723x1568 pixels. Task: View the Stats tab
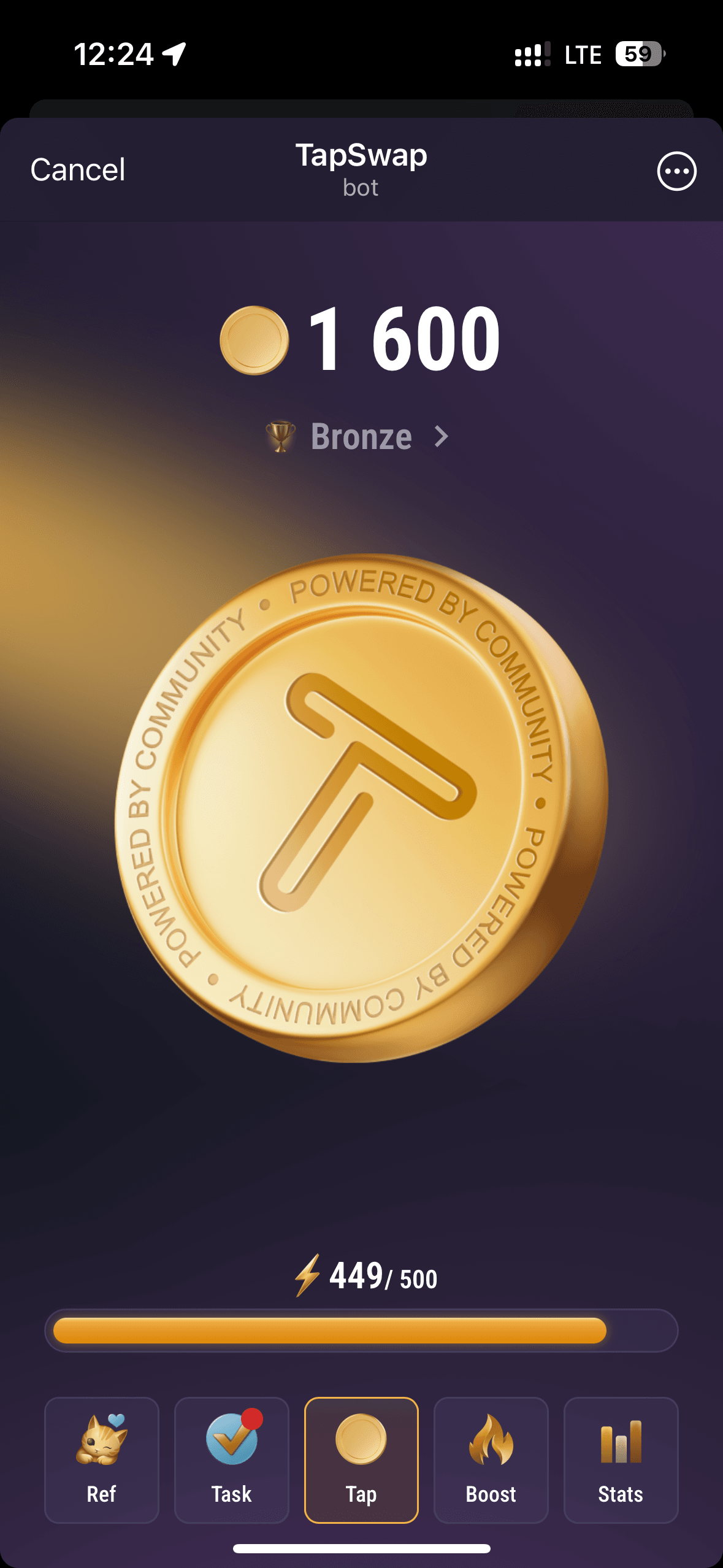point(621,1459)
